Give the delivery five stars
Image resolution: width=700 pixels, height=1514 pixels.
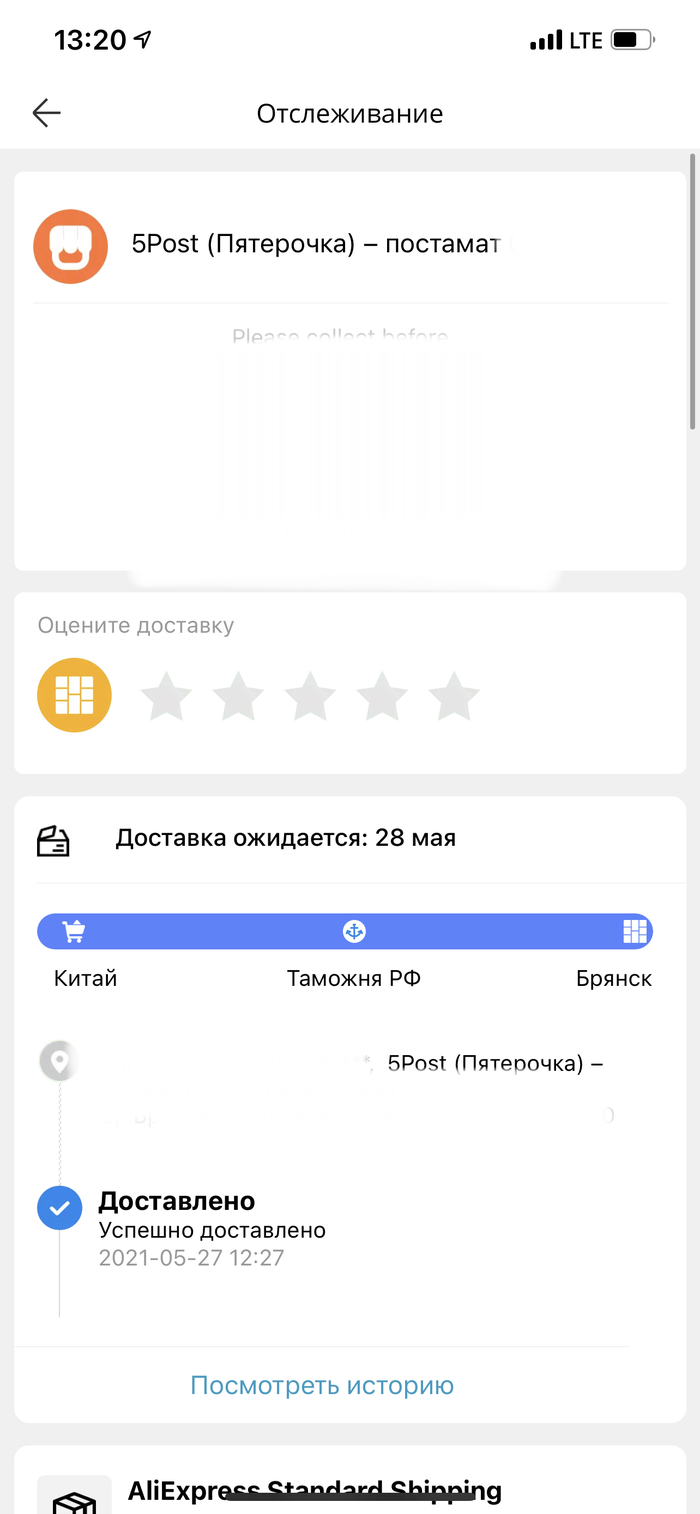click(x=454, y=697)
